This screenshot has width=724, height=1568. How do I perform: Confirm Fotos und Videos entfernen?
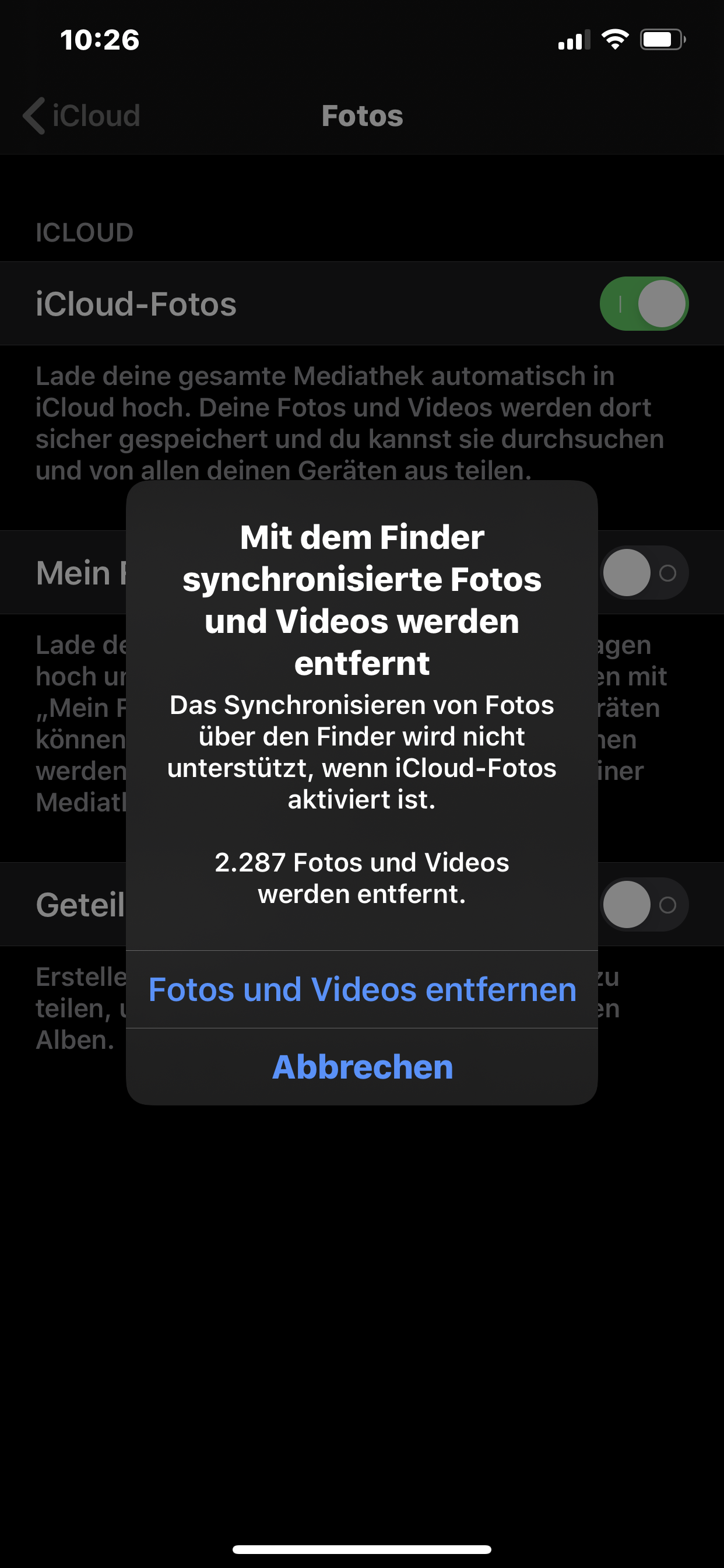362,989
